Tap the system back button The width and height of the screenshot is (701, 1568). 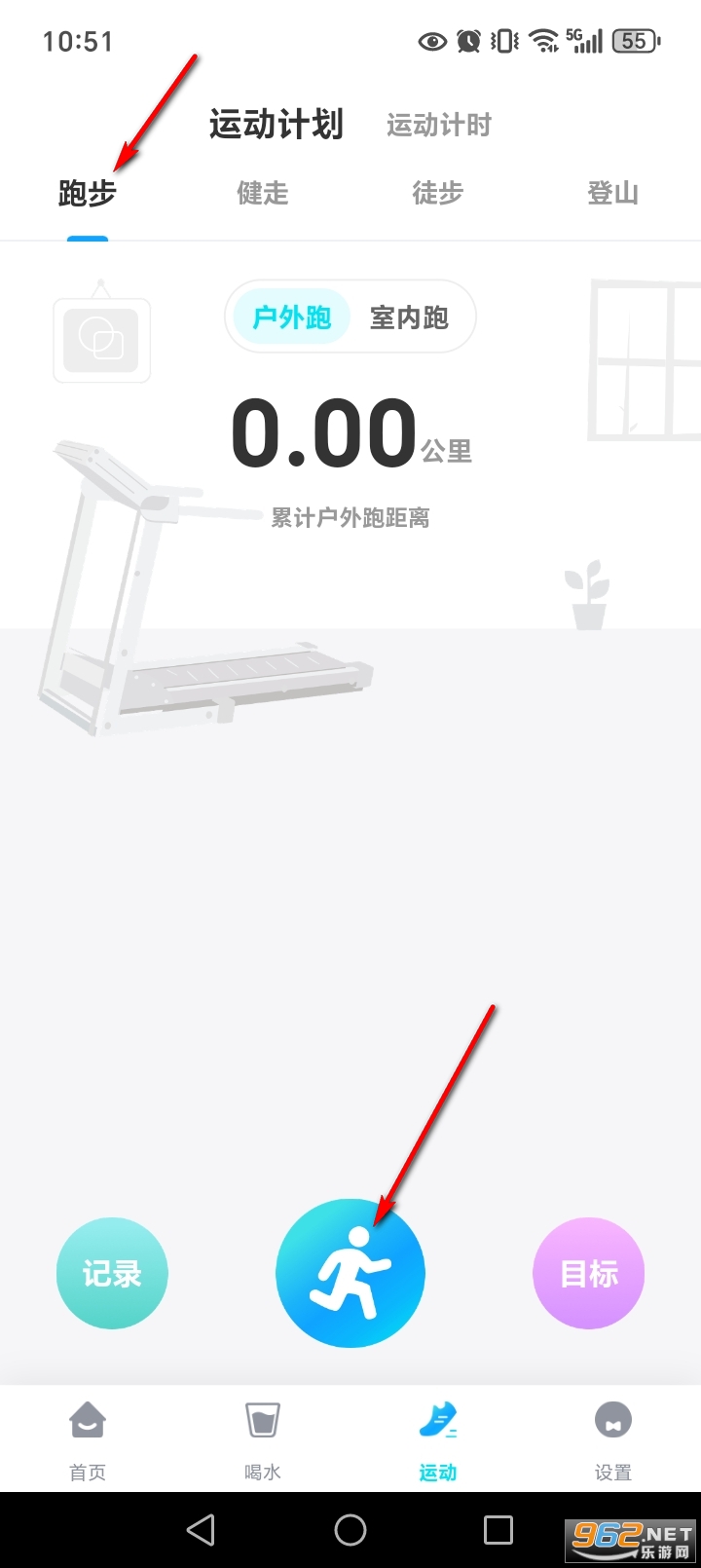pos(201,1530)
